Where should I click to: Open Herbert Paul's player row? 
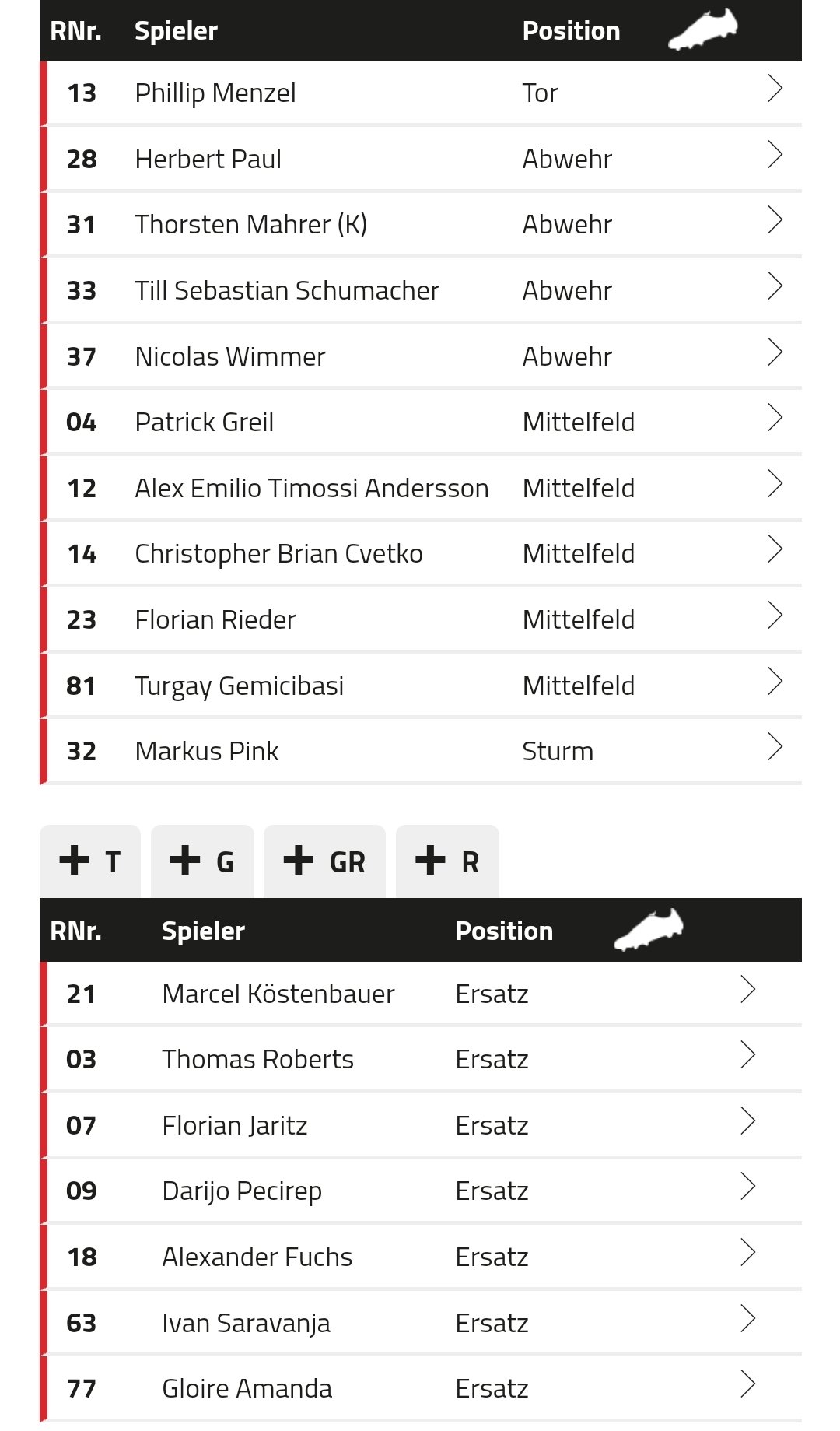point(421,159)
